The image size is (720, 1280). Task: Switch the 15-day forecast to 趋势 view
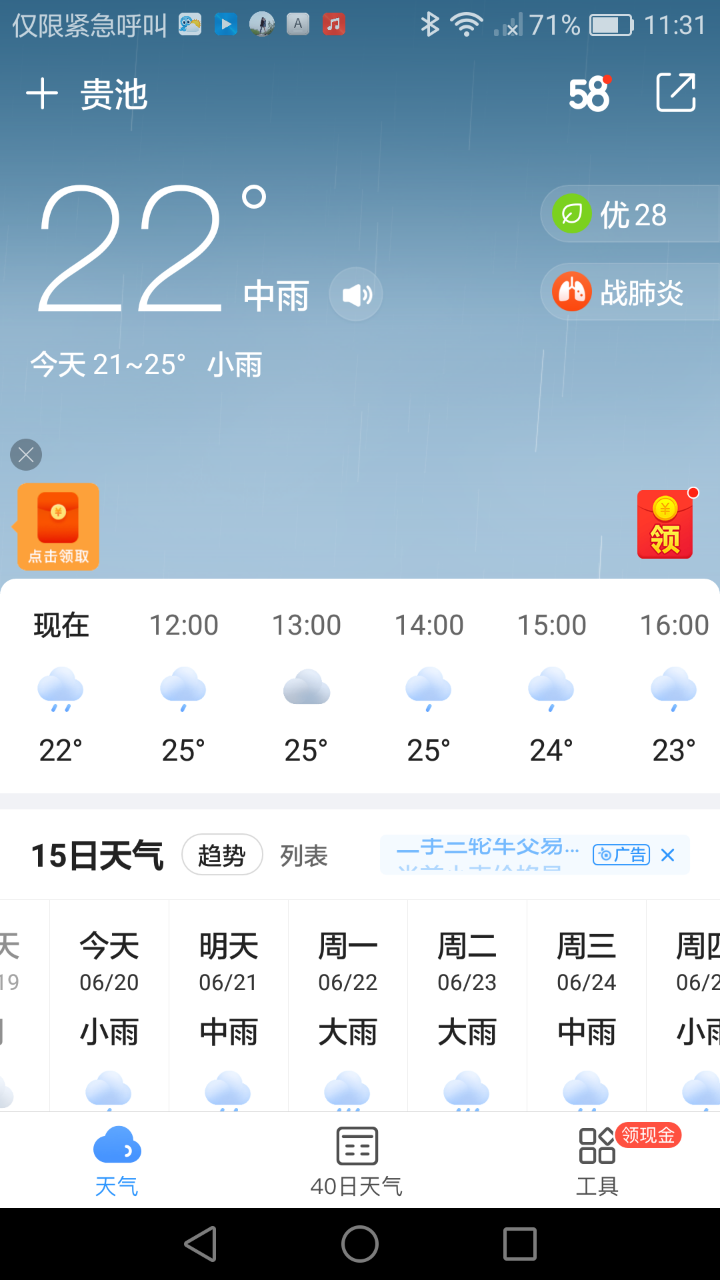pos(222,856)
